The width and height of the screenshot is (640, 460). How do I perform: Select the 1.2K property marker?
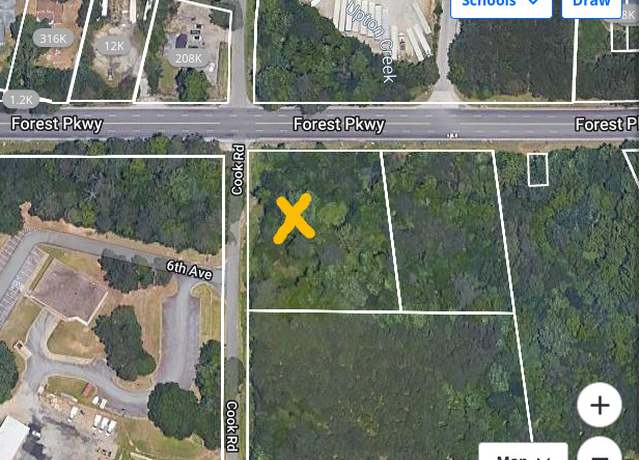[20, 99]
